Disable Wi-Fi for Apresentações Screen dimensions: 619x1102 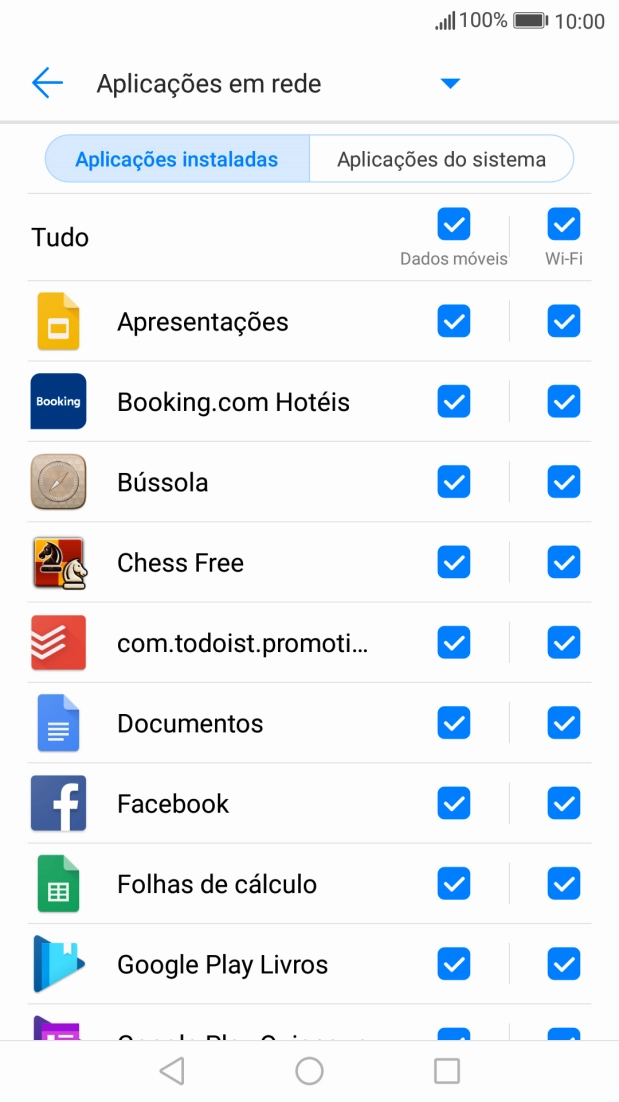[x=564, y=322]
